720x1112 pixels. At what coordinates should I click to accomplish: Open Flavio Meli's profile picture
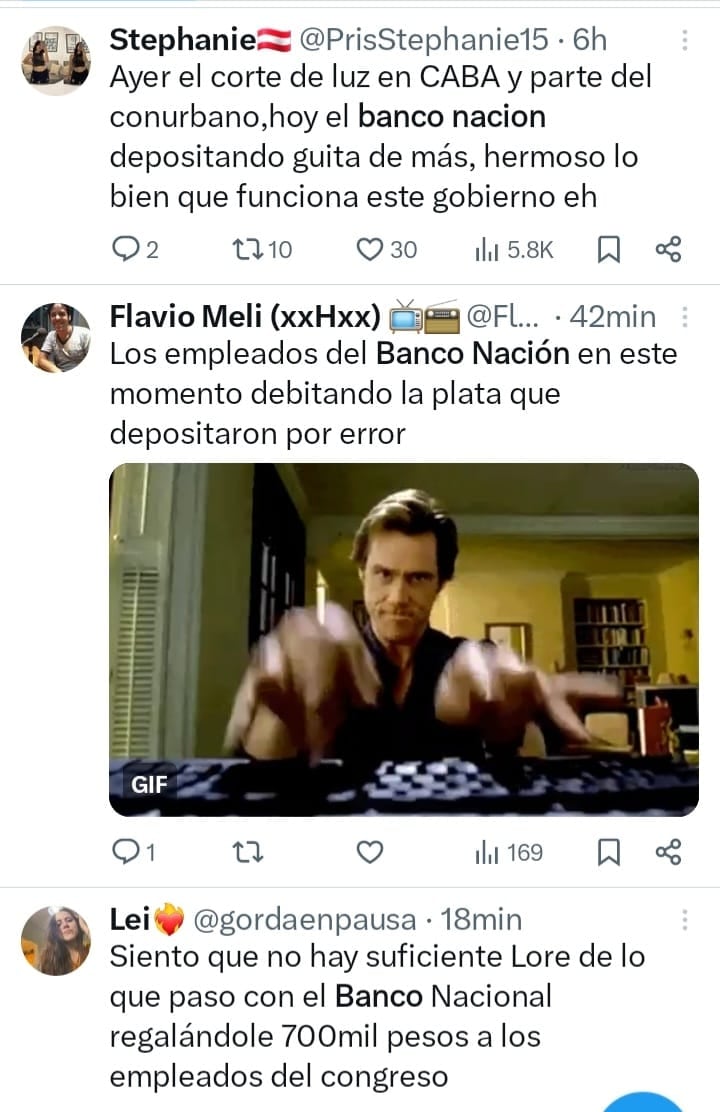(56, 336)
